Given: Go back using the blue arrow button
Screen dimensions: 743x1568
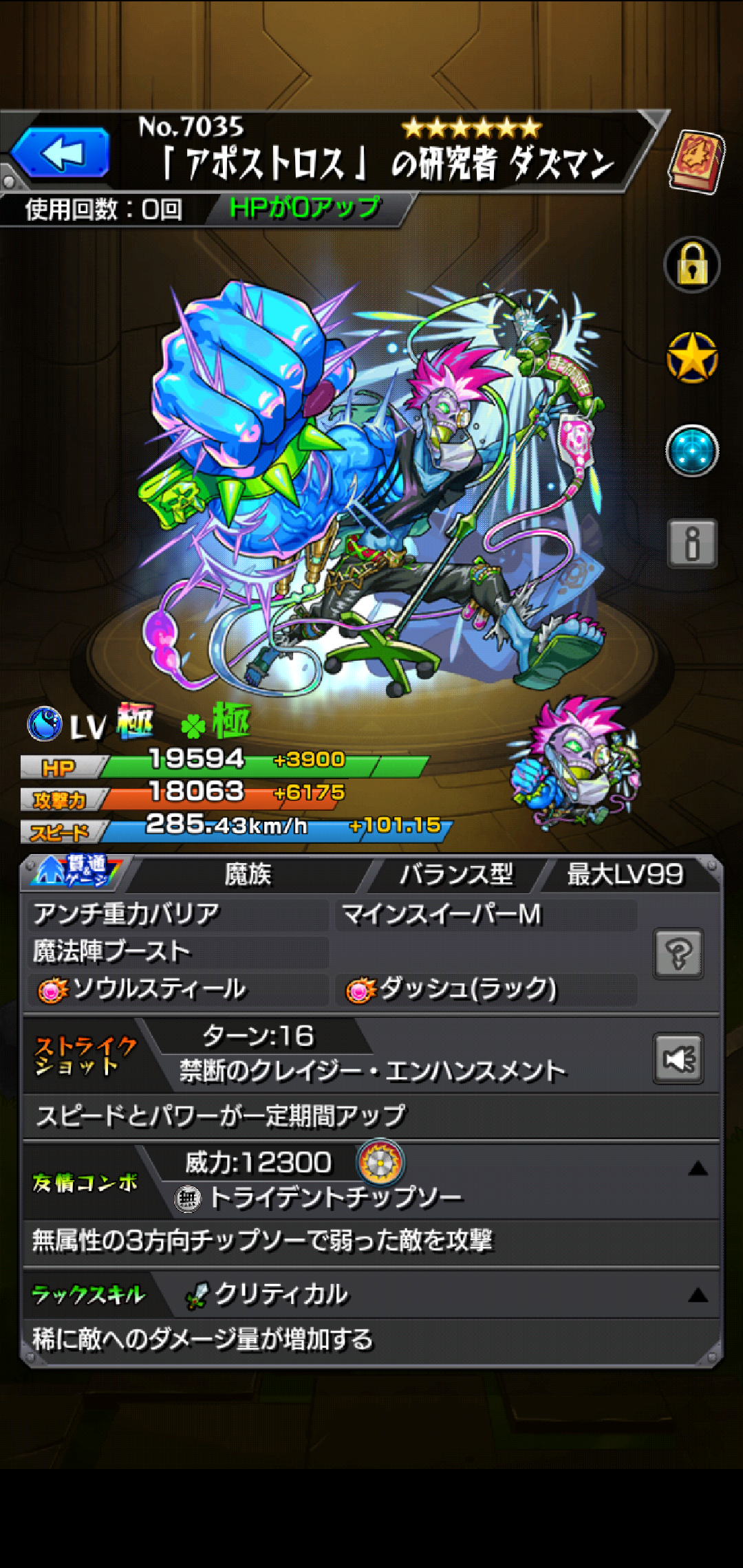Looking at the screenshot, I should 62,153.
